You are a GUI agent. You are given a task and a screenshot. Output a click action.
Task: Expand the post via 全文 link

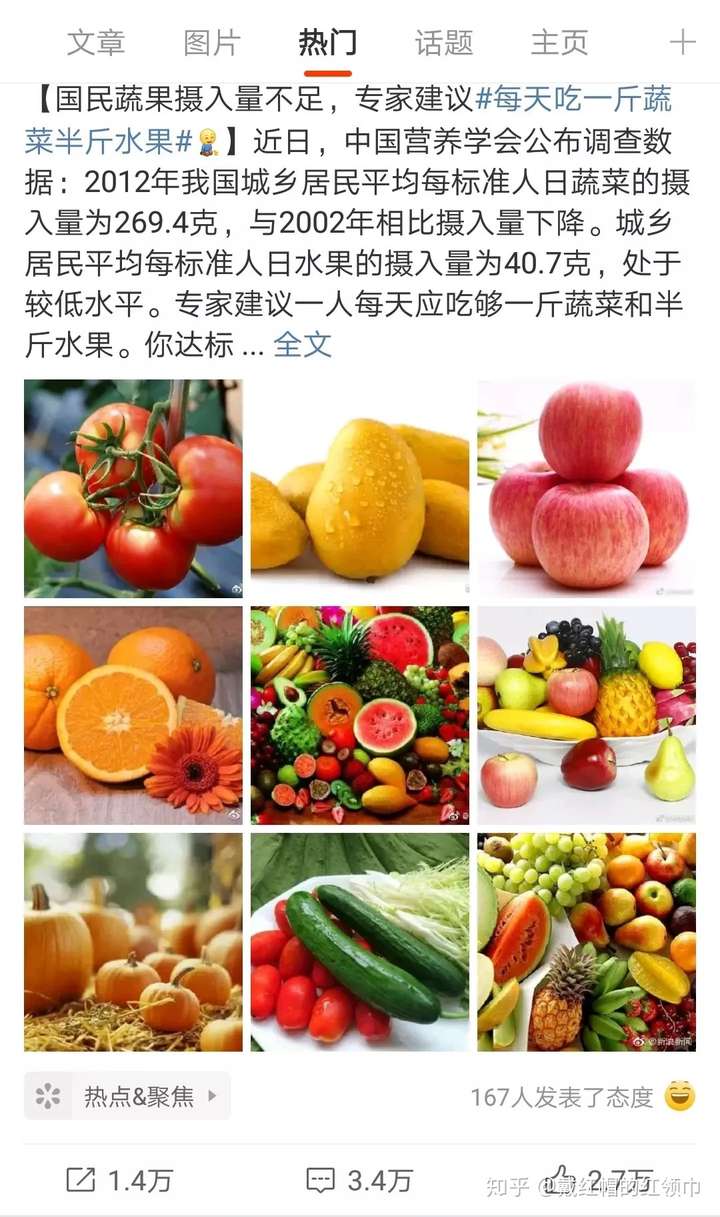coord(302,344)
